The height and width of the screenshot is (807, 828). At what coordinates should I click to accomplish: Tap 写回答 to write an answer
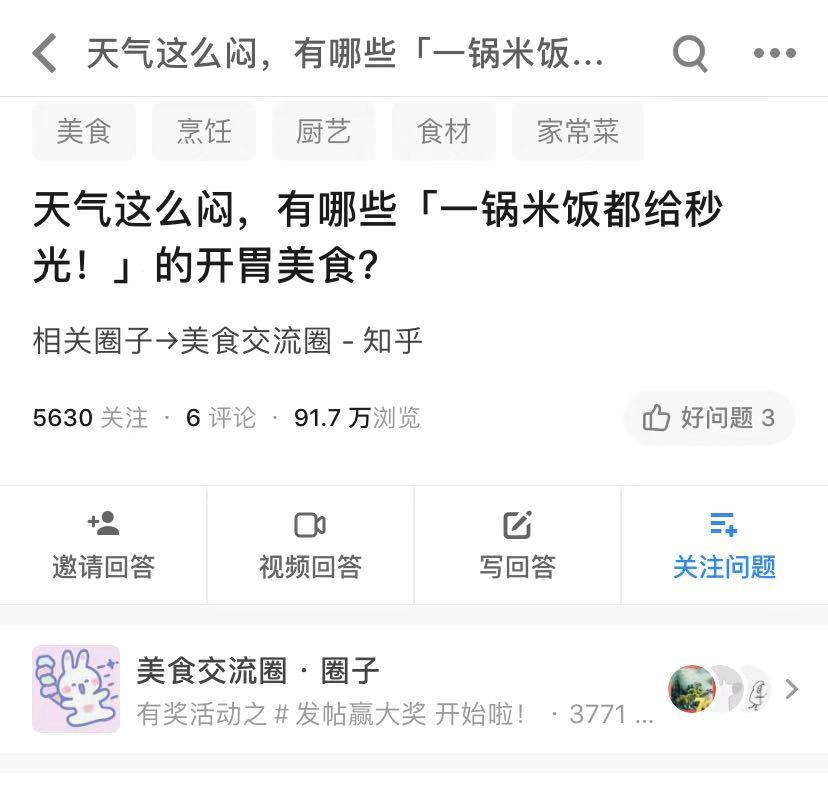517,545
